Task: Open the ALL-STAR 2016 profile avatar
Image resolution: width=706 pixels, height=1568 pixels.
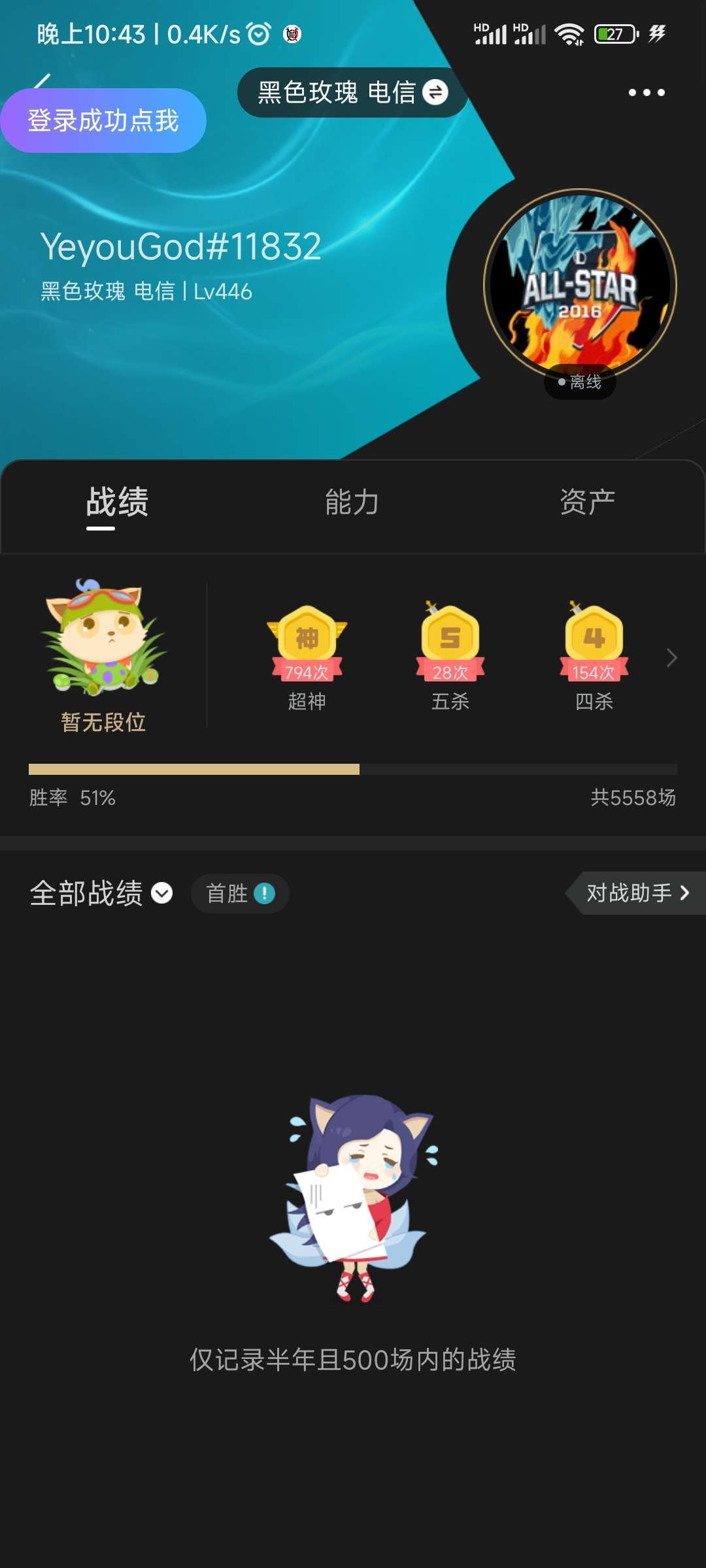Action: tap(580, 286)
